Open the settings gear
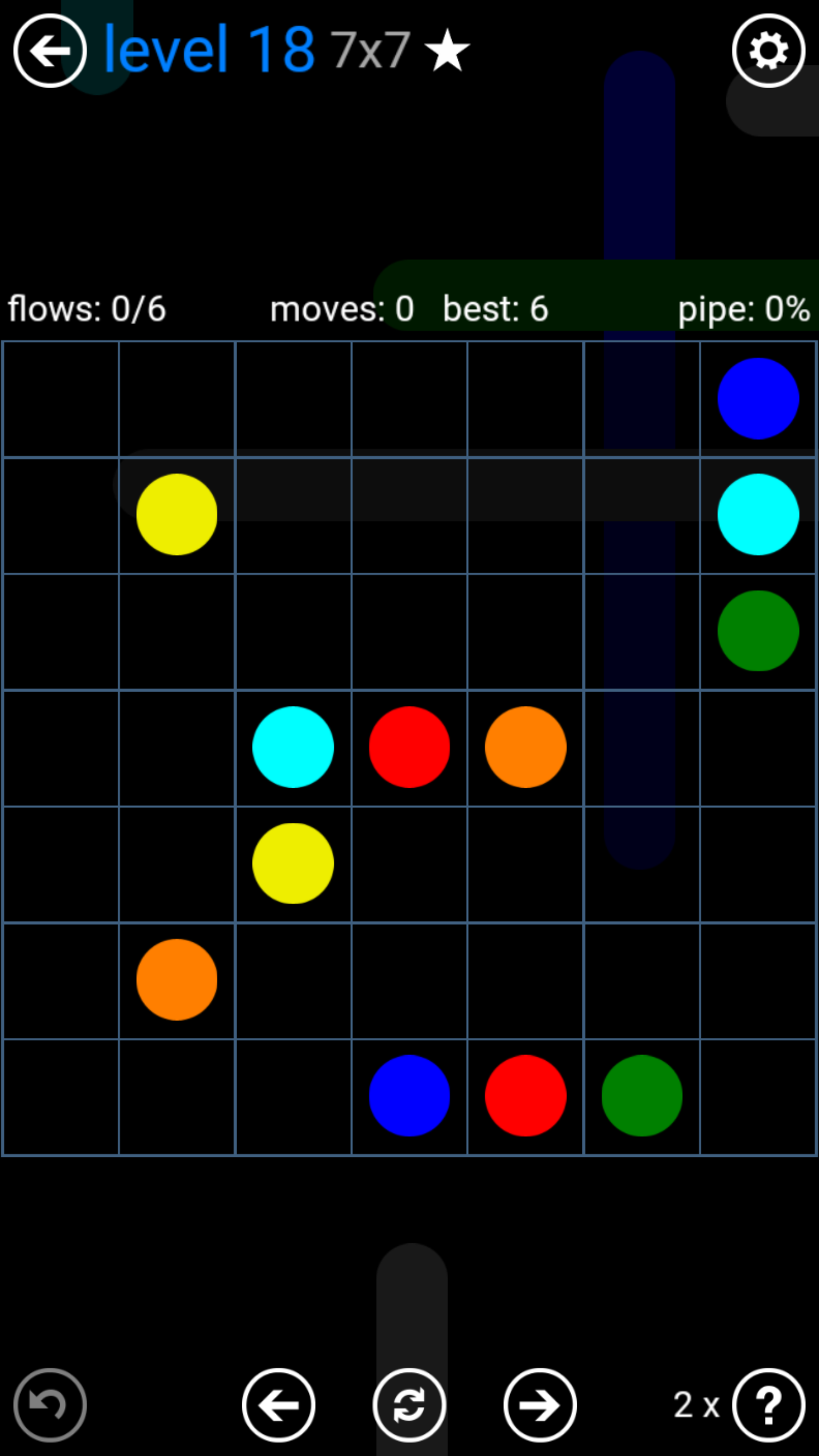 coord(768,51)
